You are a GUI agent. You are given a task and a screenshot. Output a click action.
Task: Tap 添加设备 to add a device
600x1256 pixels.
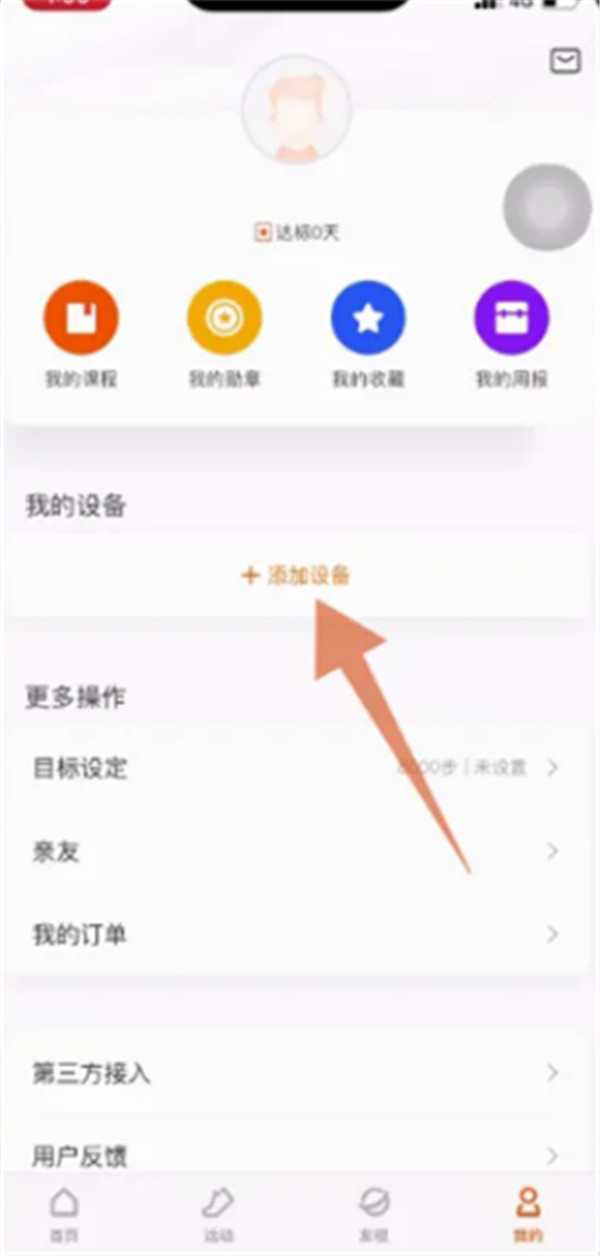pos(297,575)
